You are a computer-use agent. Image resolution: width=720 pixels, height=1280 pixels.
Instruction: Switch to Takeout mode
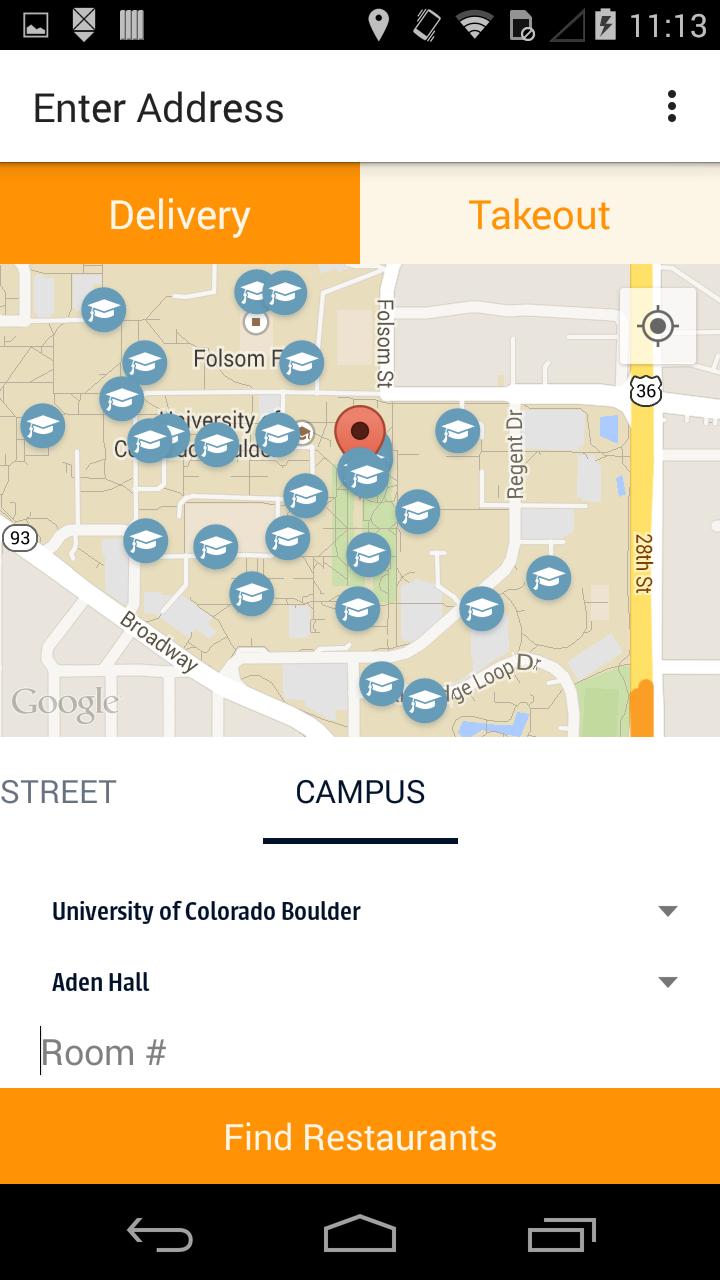539,214
